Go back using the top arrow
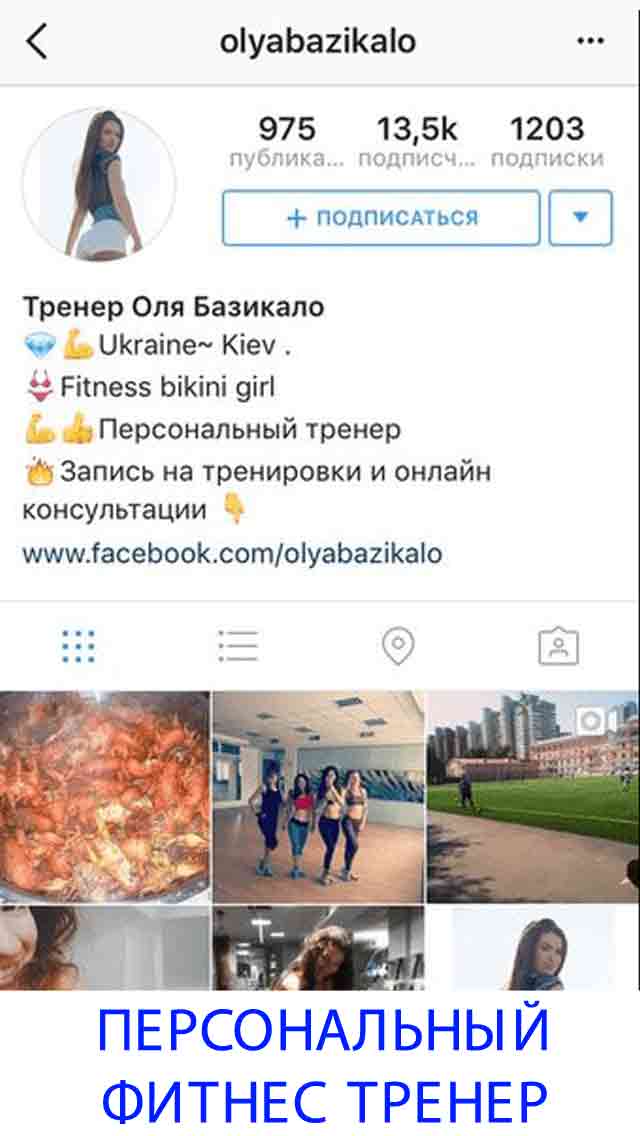 [37, 42]
